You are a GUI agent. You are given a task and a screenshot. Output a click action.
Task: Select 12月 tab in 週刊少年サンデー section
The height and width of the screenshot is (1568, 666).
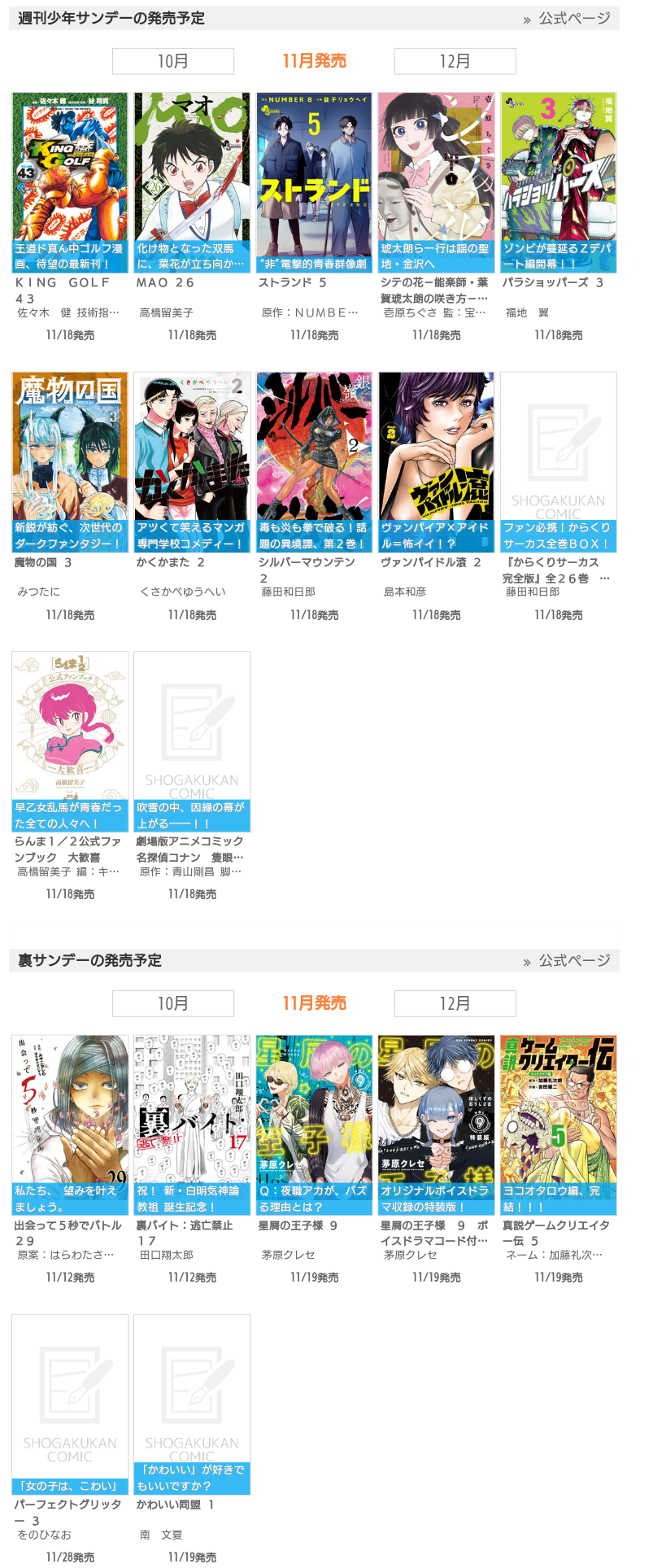[x=455, y=61]
